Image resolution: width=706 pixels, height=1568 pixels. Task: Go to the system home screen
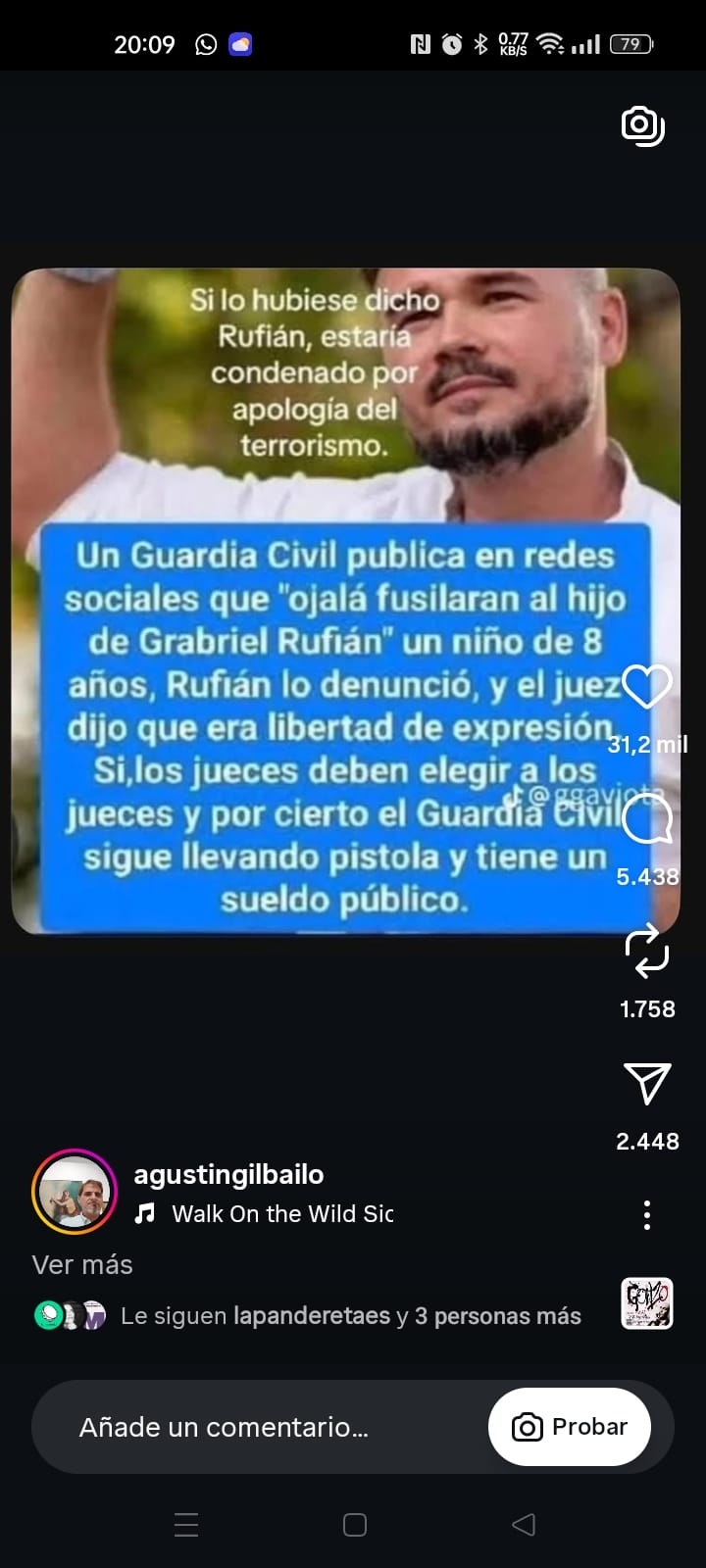click(x=355, y=1525)
